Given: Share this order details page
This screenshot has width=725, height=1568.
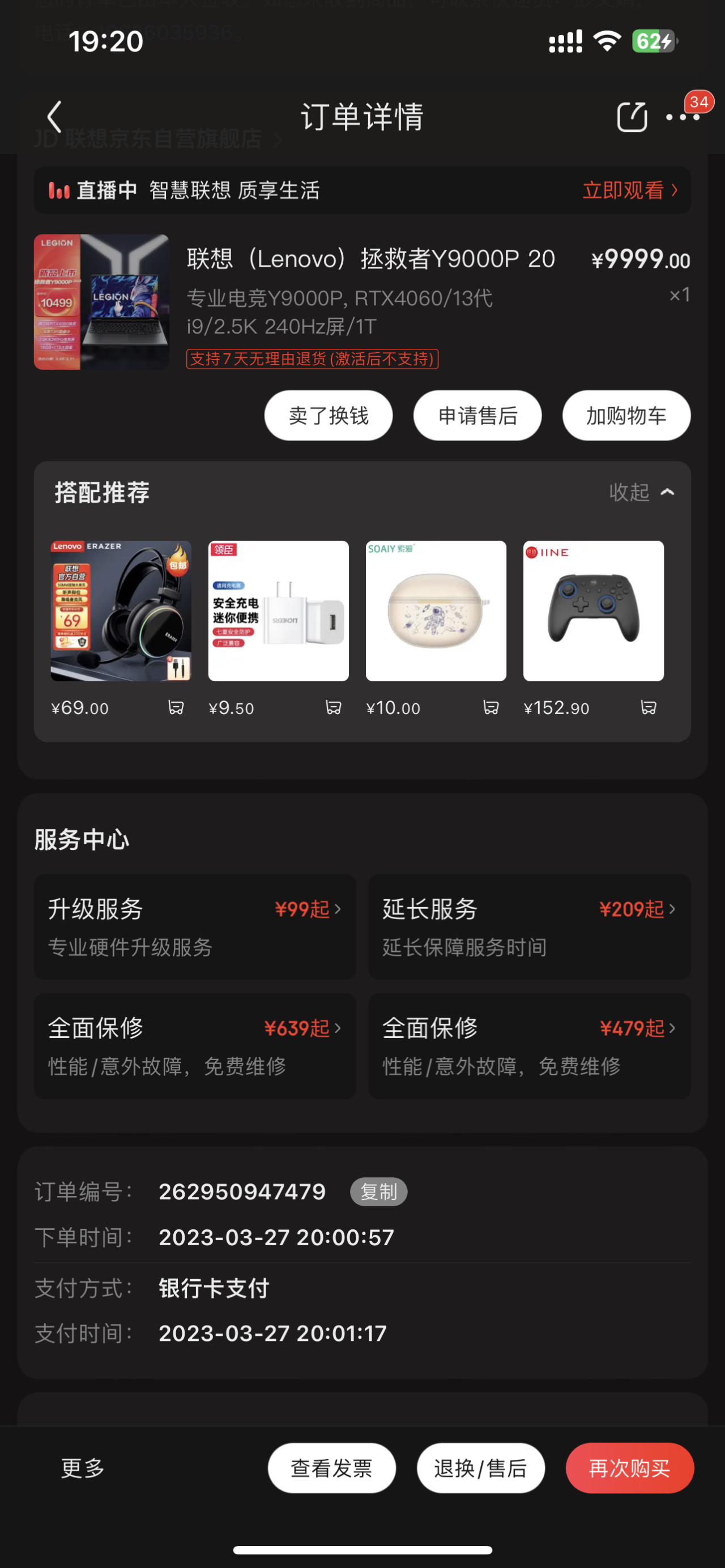Looking at the screenshot, I should (x=631, y=116).
